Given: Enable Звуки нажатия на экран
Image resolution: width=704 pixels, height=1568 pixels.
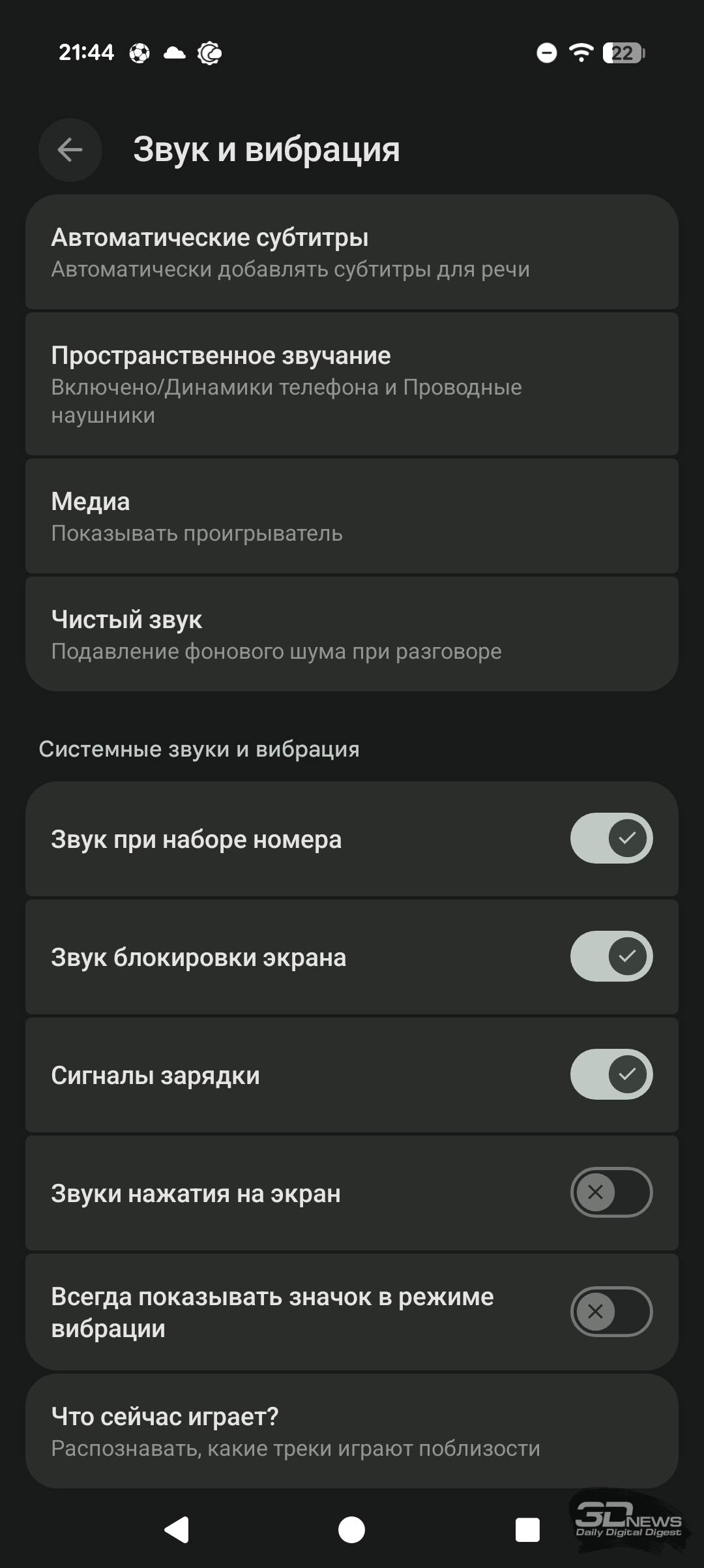Looking at the screenshot, I should pos(611,1192).
